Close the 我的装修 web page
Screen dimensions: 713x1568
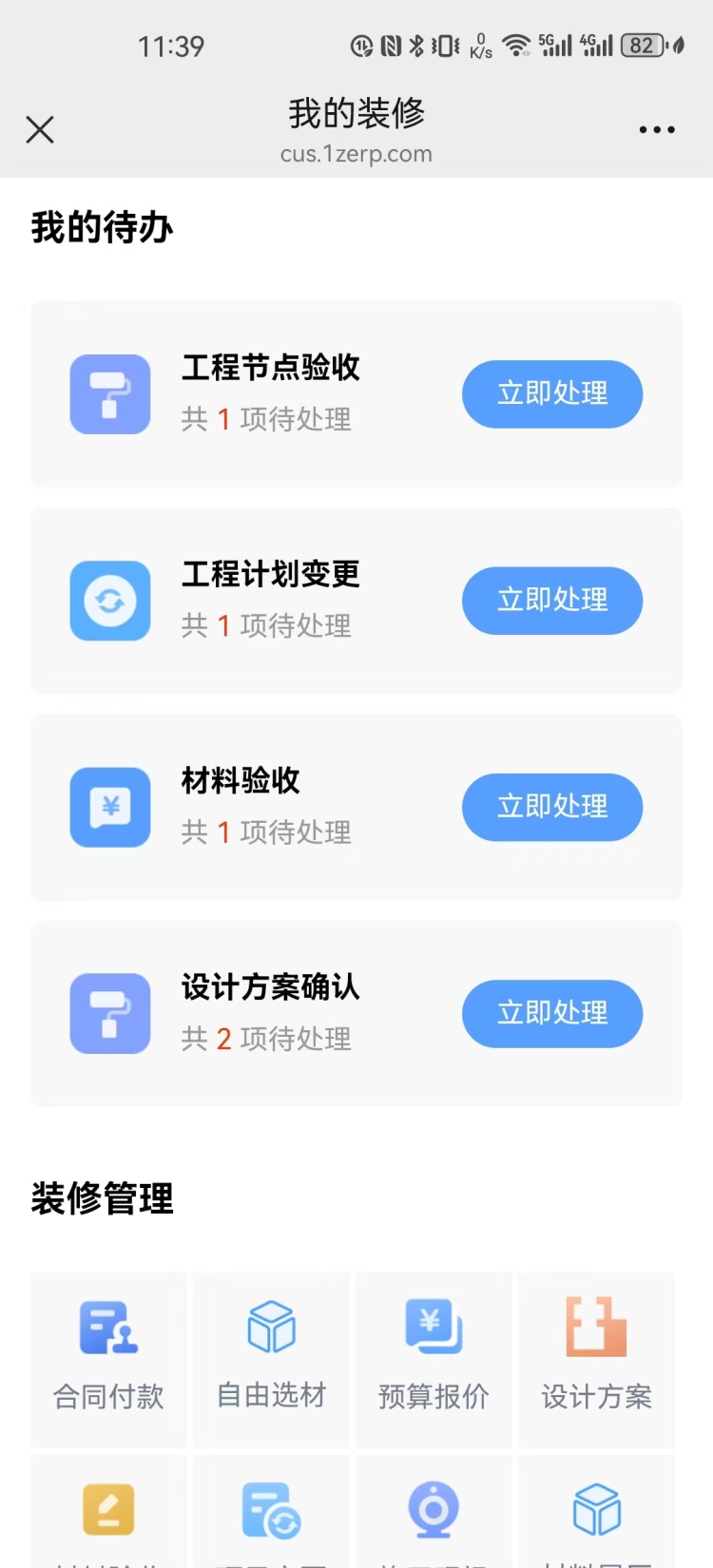40,129
